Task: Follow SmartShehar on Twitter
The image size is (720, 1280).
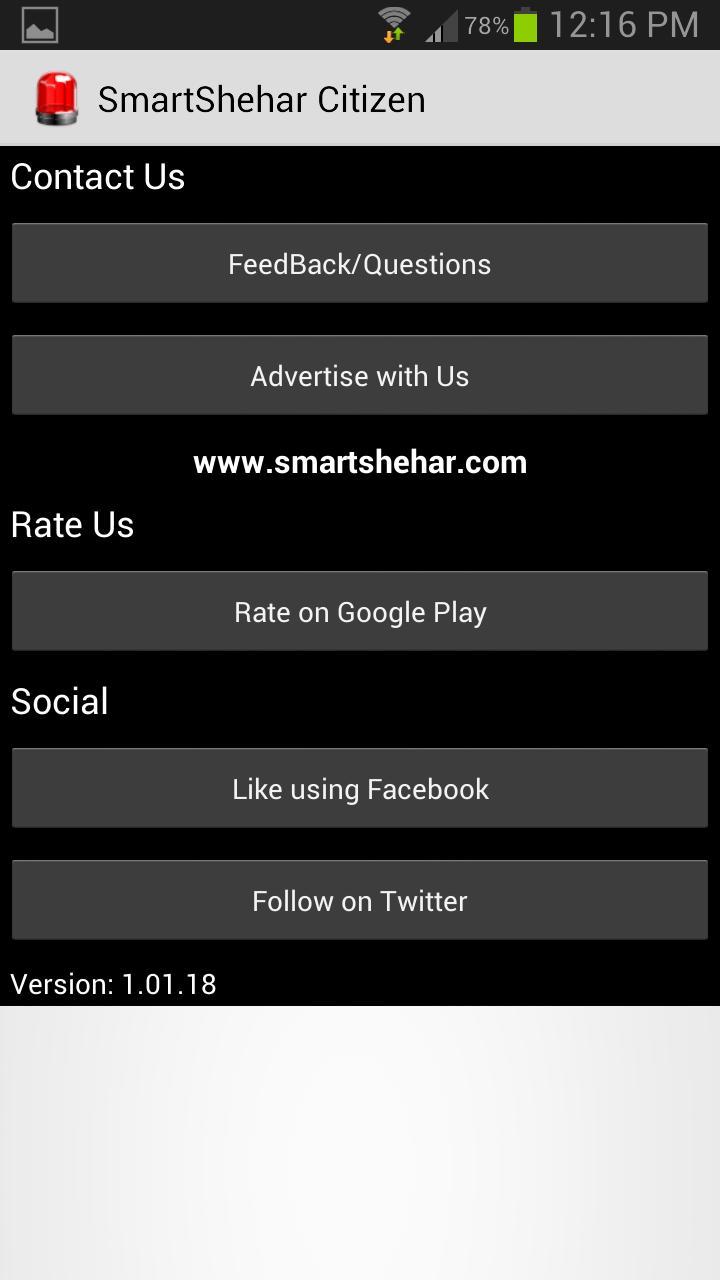Action: [360, 900]
